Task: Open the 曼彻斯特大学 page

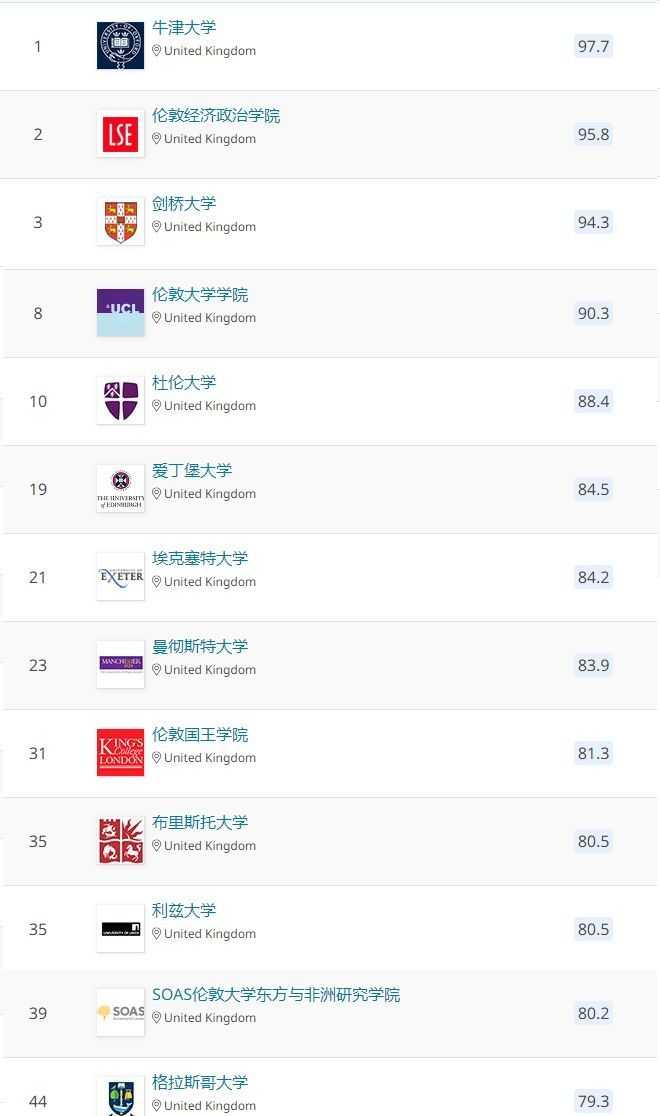Action: tap(200, 647)
